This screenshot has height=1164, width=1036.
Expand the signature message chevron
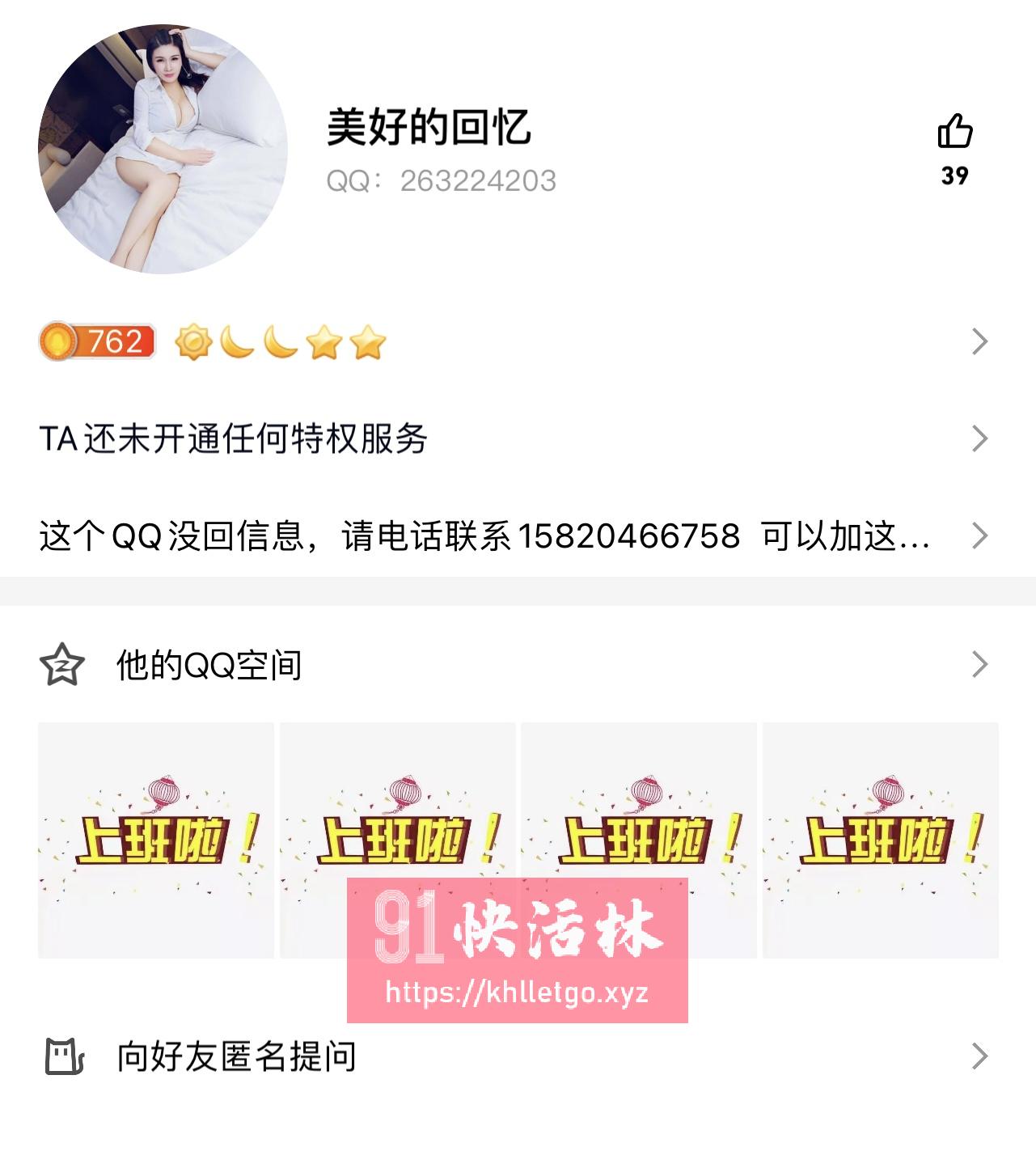pos(981,535)
